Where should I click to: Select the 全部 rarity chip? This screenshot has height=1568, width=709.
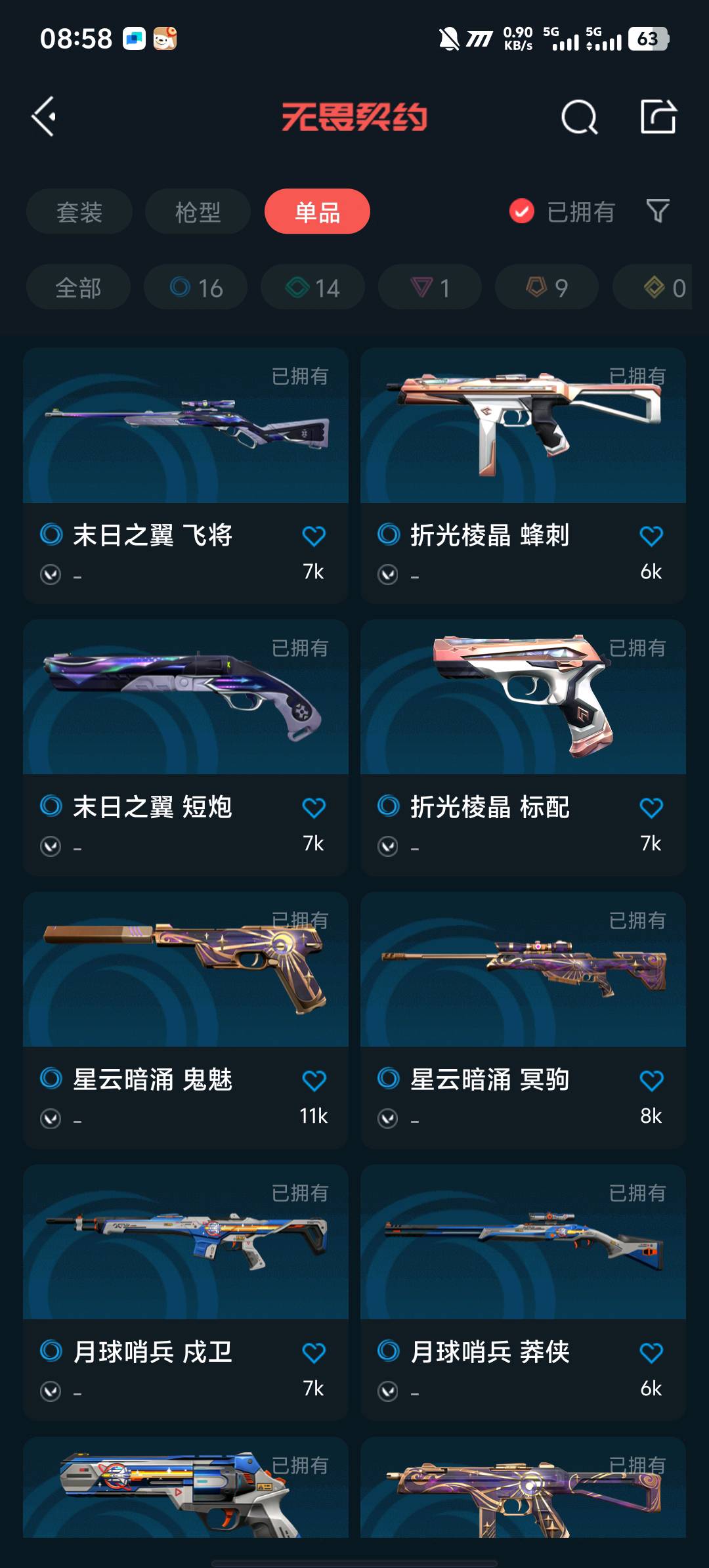pyautogui.click(x=78, y=287)
